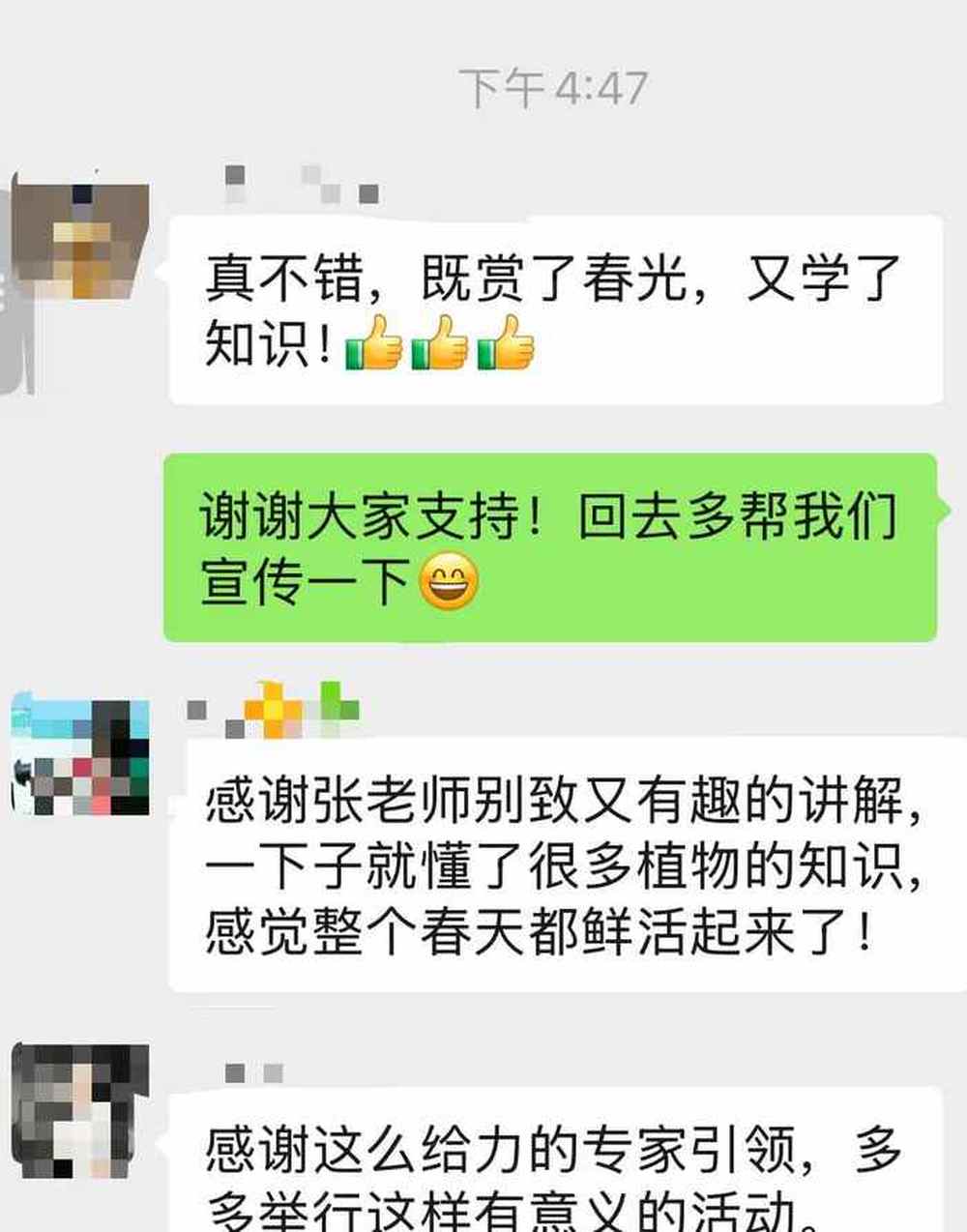Screen dimensions: 967x1232
Task: Tap profile picture beside "感谢张老师别致又有趣的讲解" message
Action: 80,756
